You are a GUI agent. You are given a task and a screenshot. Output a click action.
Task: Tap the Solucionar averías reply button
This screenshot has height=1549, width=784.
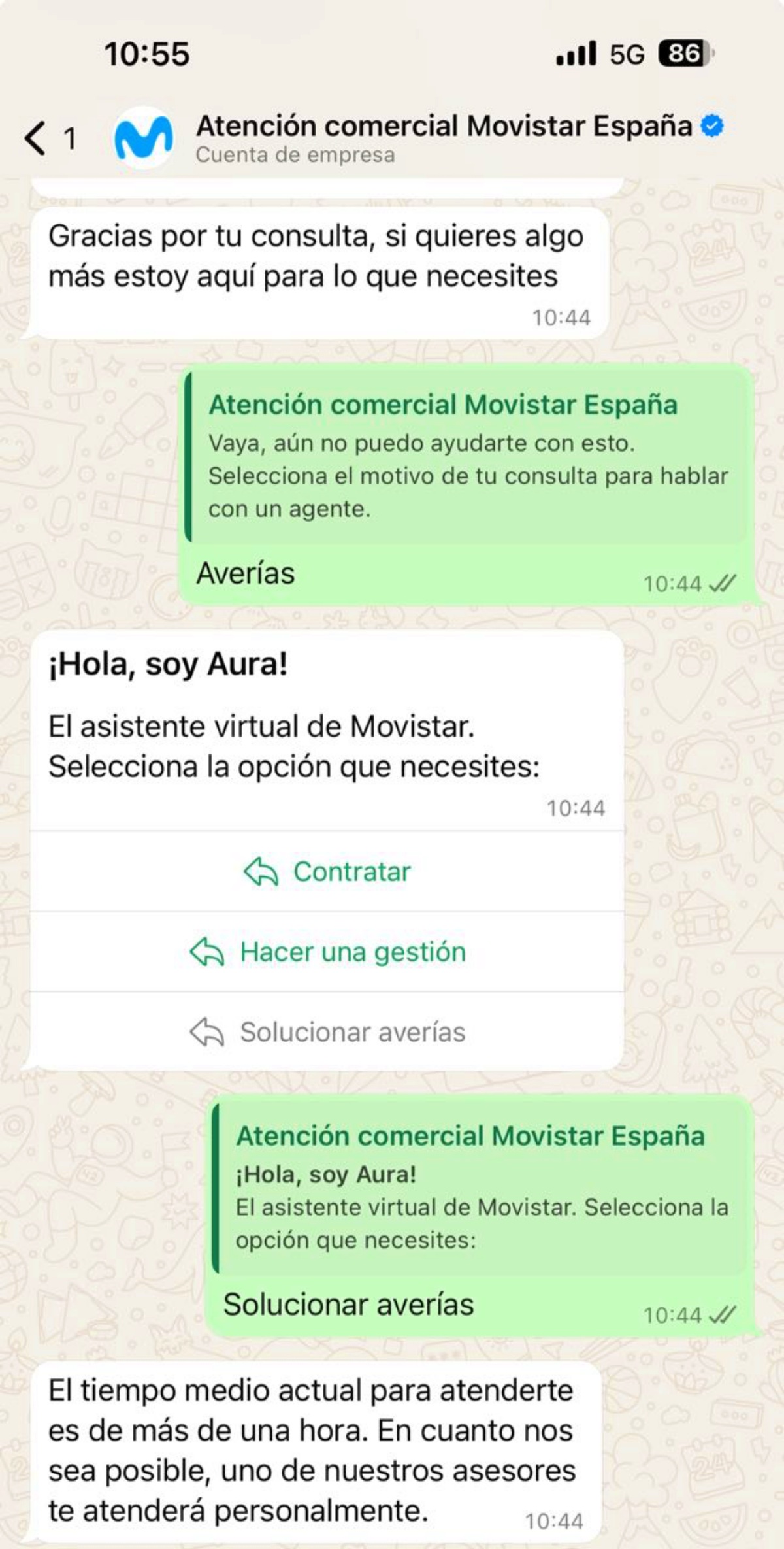(327, 1032)
